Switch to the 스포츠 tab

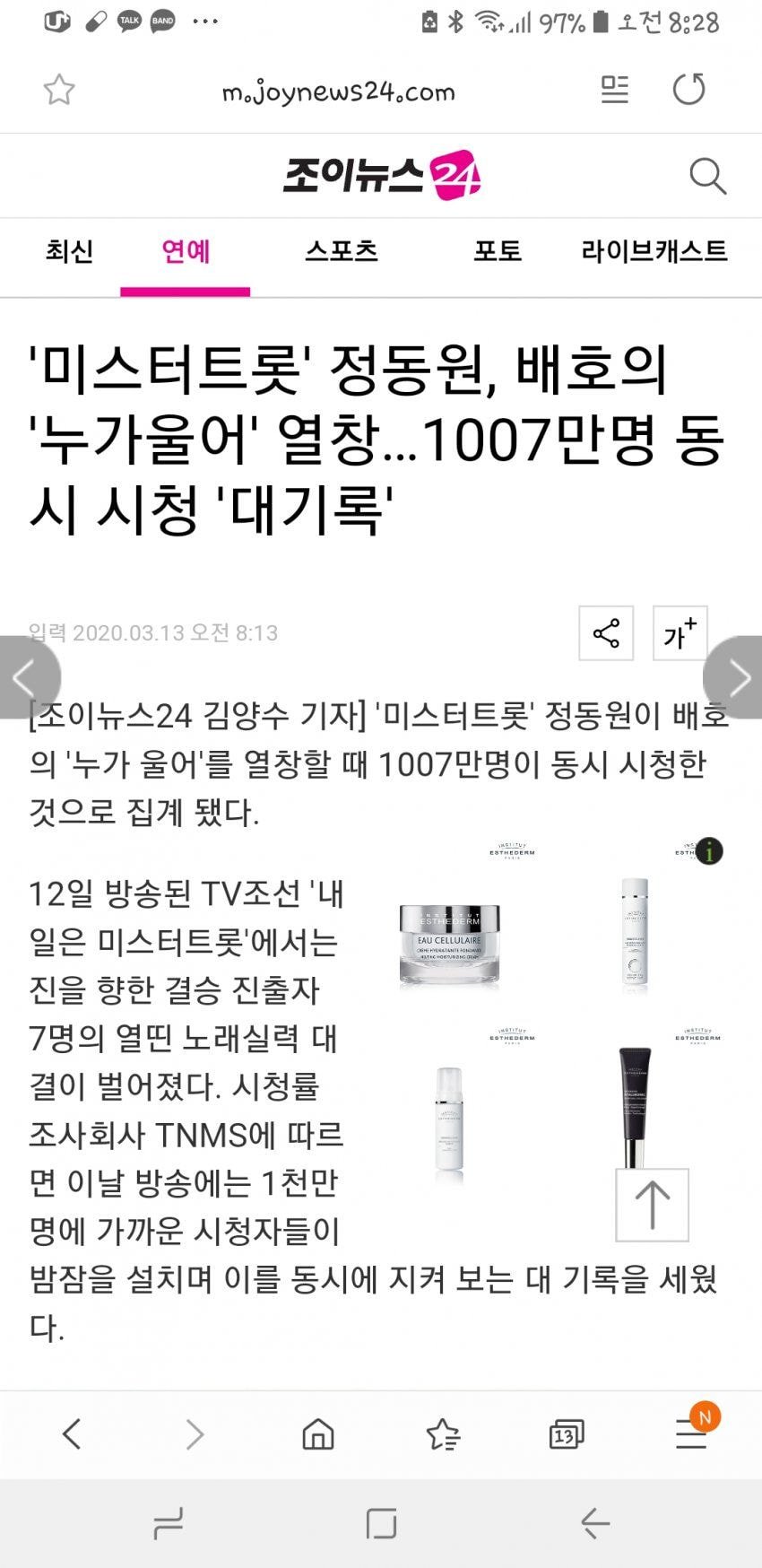coord(341,251)
